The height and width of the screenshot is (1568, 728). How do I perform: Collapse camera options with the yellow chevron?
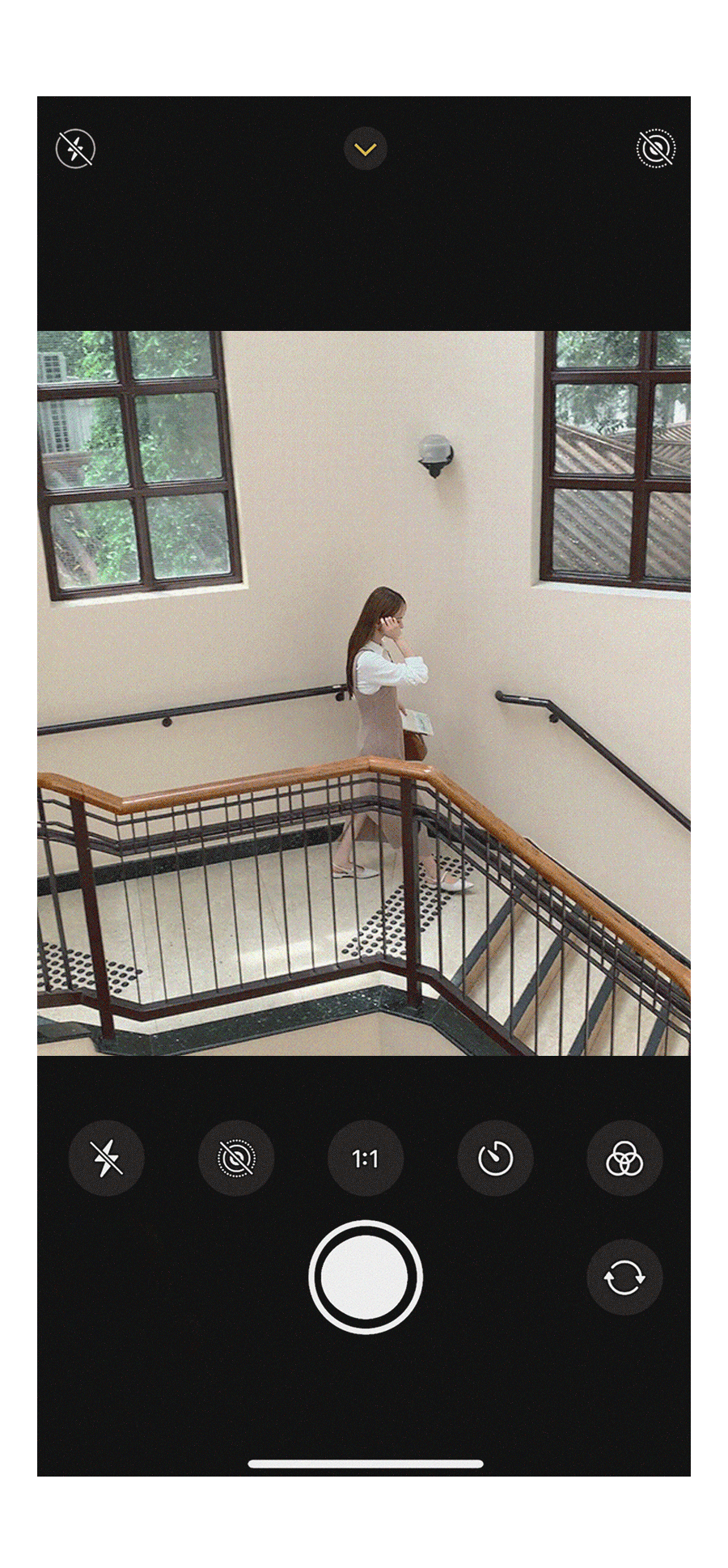tap(365, 149)
